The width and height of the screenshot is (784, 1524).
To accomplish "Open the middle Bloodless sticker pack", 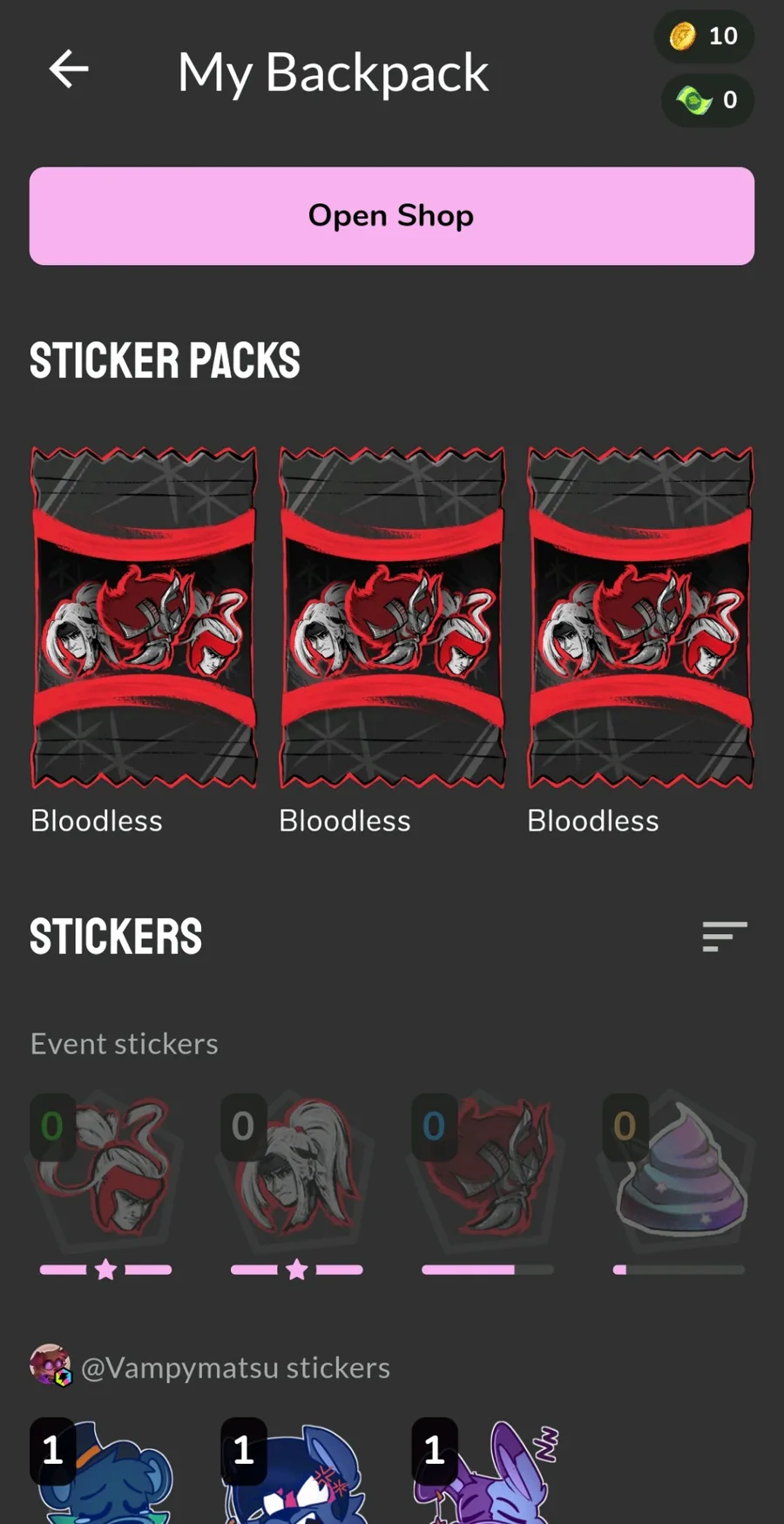I will point(392,618).
